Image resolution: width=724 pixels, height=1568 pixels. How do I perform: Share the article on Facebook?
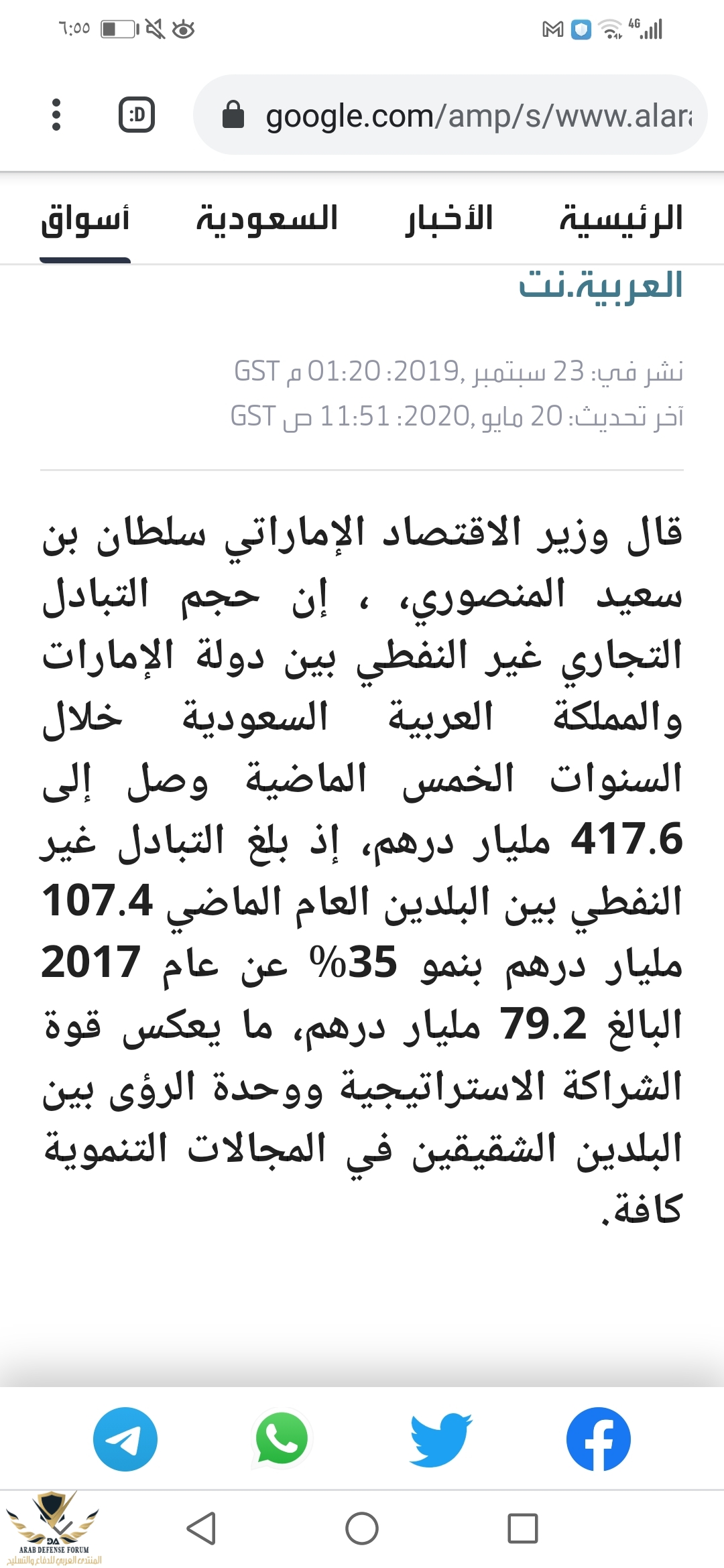[598, 1439]
